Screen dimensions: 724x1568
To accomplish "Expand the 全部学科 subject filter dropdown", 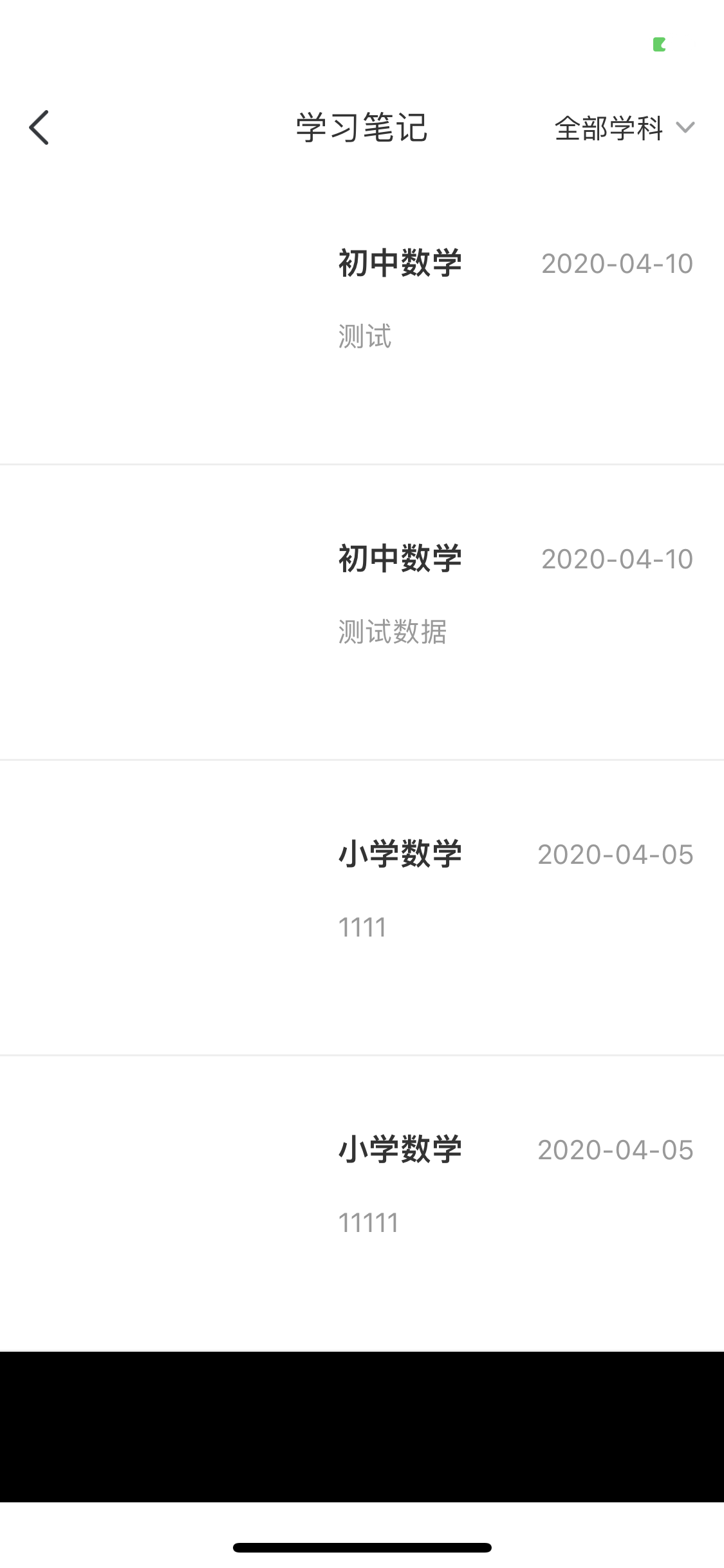I will pyautogui.click(x=623, y=128).
